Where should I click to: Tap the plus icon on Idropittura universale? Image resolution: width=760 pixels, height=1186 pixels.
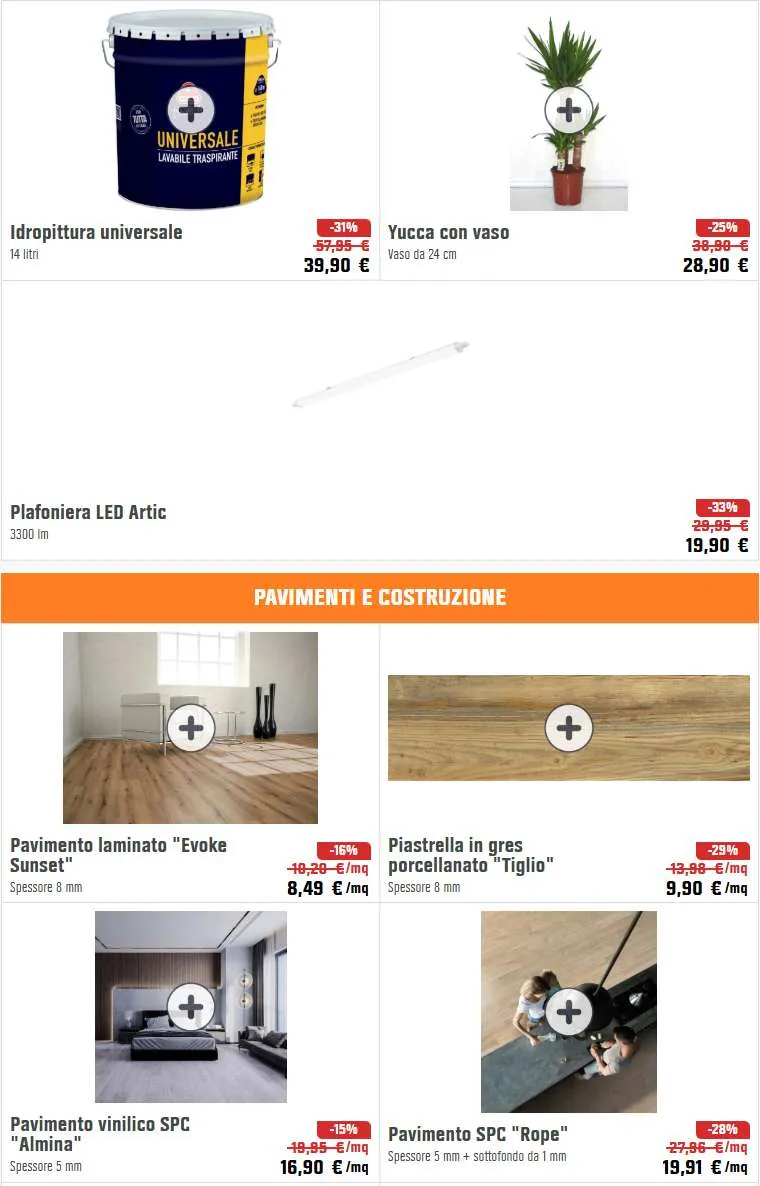coord(190,109)
